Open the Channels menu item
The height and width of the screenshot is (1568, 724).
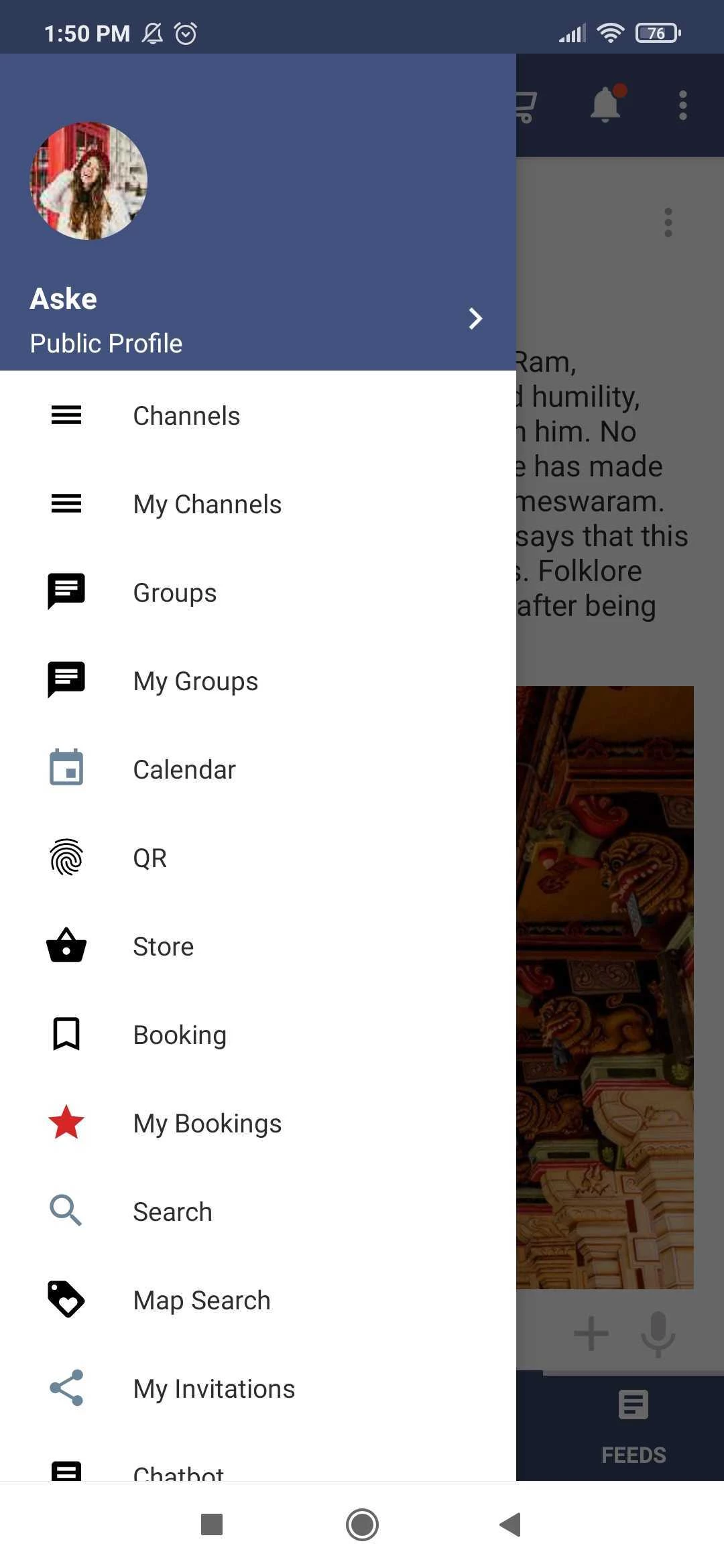186,415
